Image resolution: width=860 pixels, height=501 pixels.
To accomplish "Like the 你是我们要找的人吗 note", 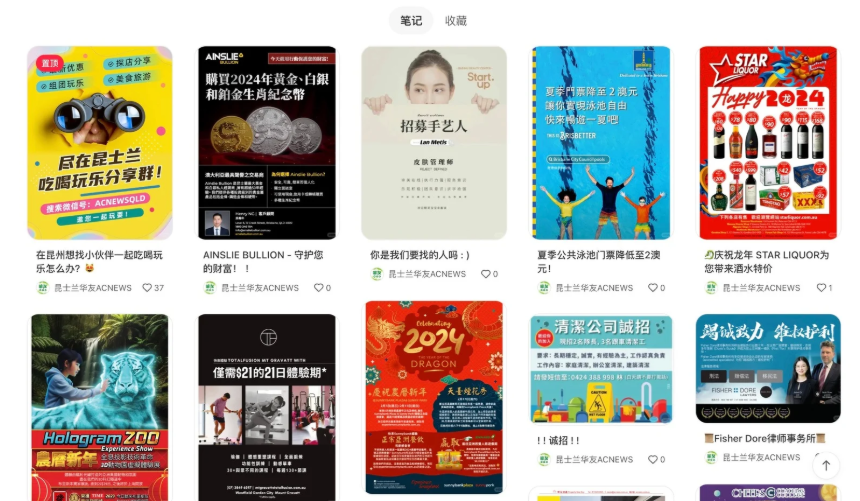I will point(484,274).
